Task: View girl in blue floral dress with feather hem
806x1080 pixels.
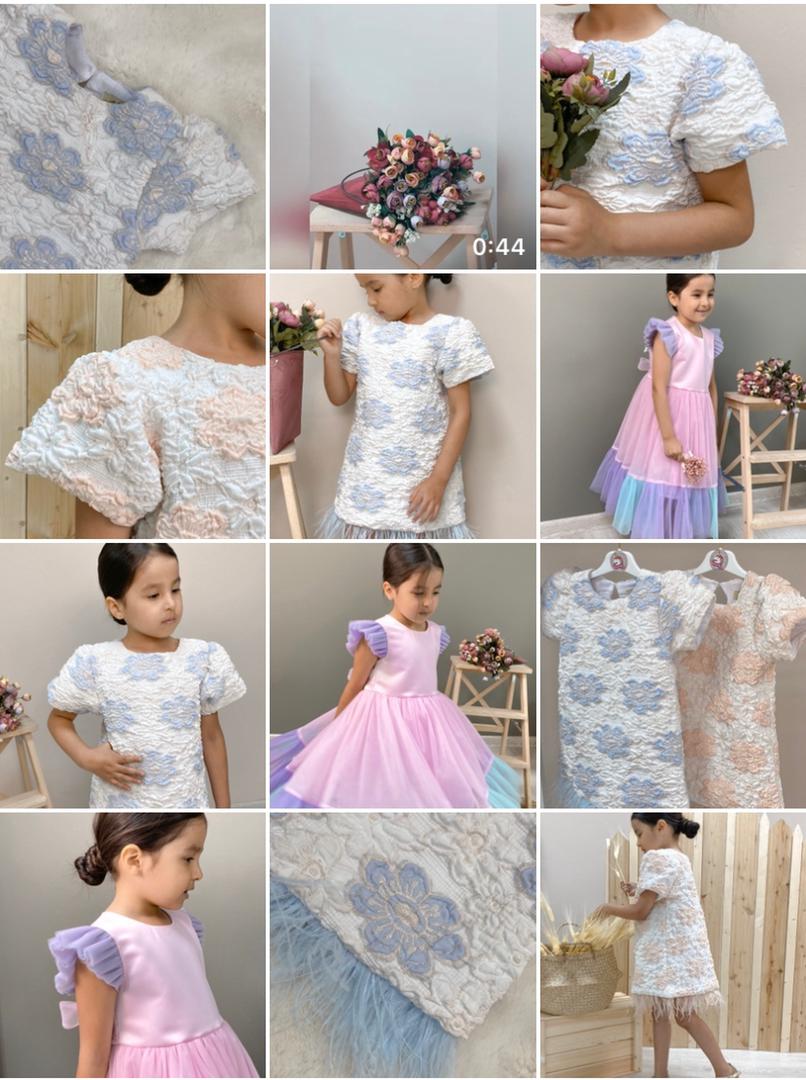Action: (x=402, y=406)
